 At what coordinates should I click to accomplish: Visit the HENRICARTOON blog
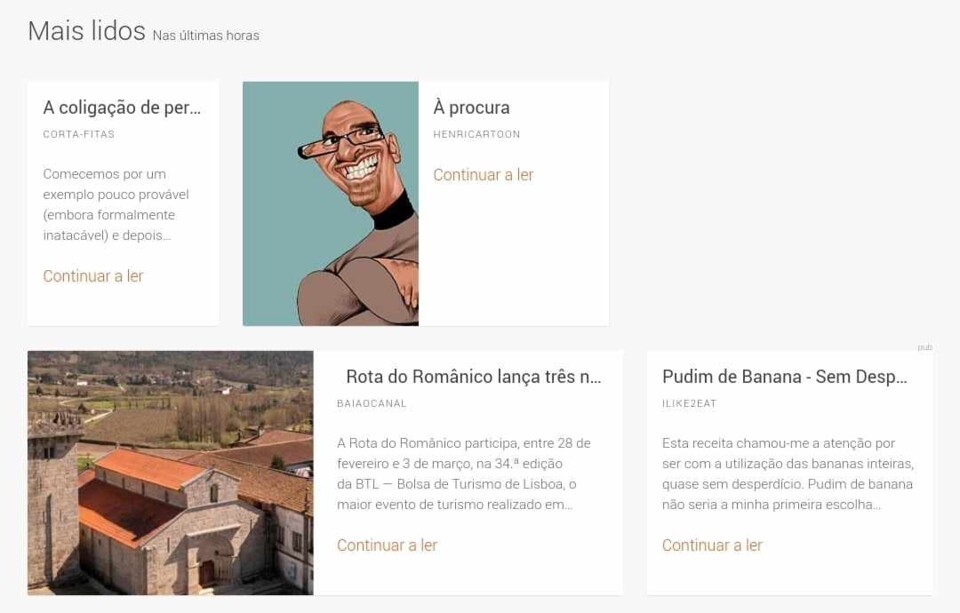(476, 134)
